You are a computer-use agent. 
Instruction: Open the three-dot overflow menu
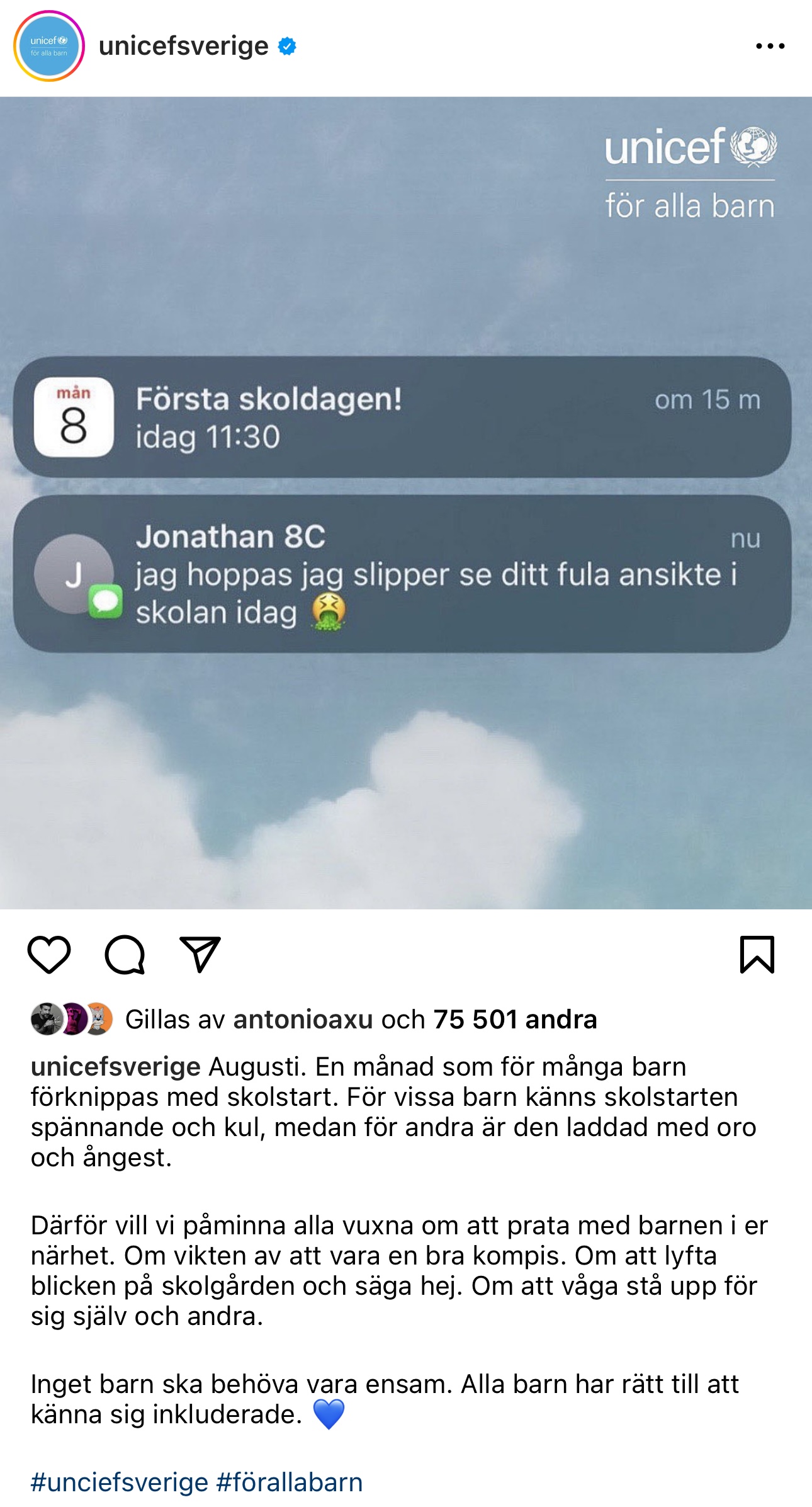[x=770, y=46]
